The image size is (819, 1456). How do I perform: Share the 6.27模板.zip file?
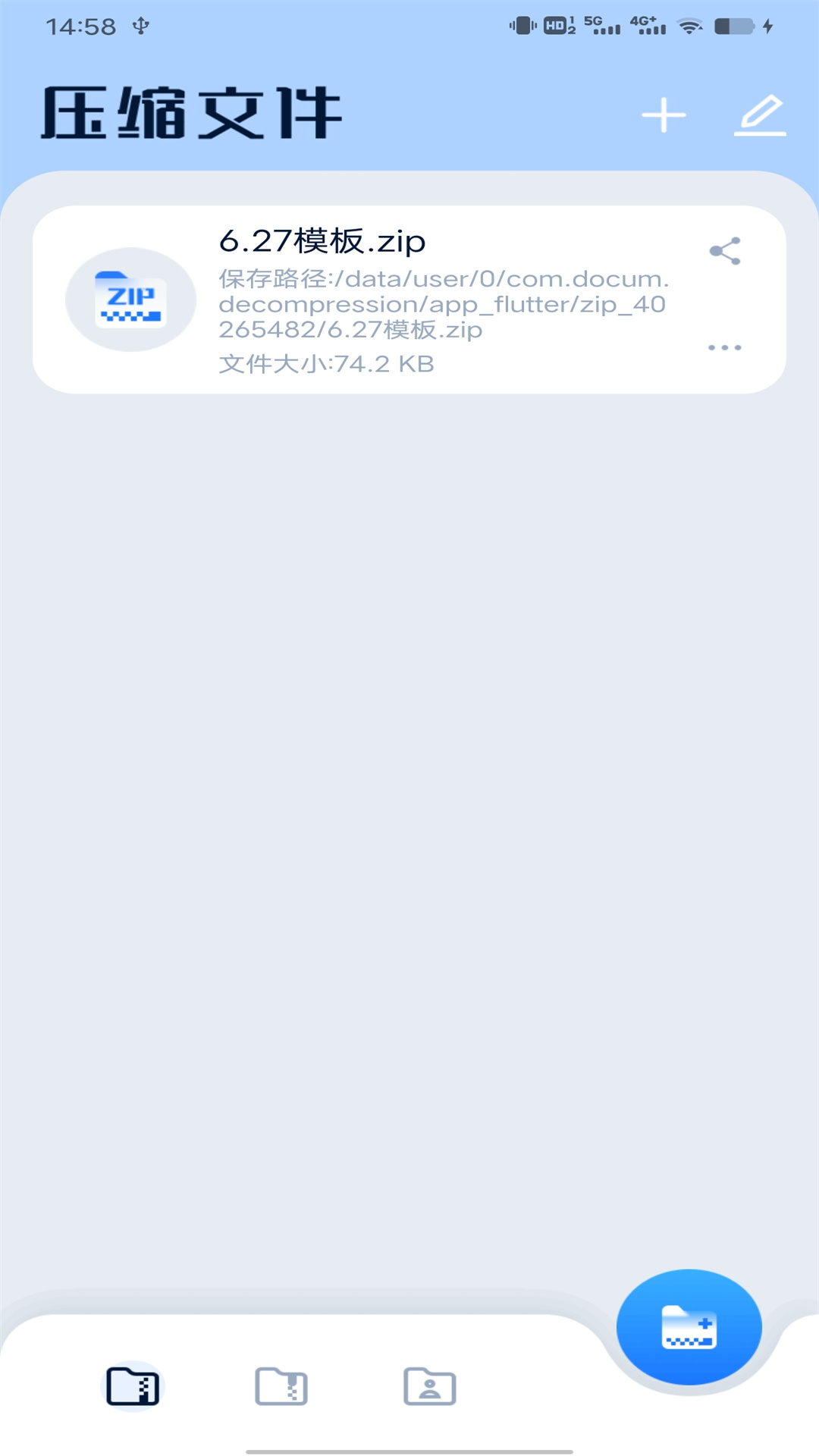coord(725,251)
